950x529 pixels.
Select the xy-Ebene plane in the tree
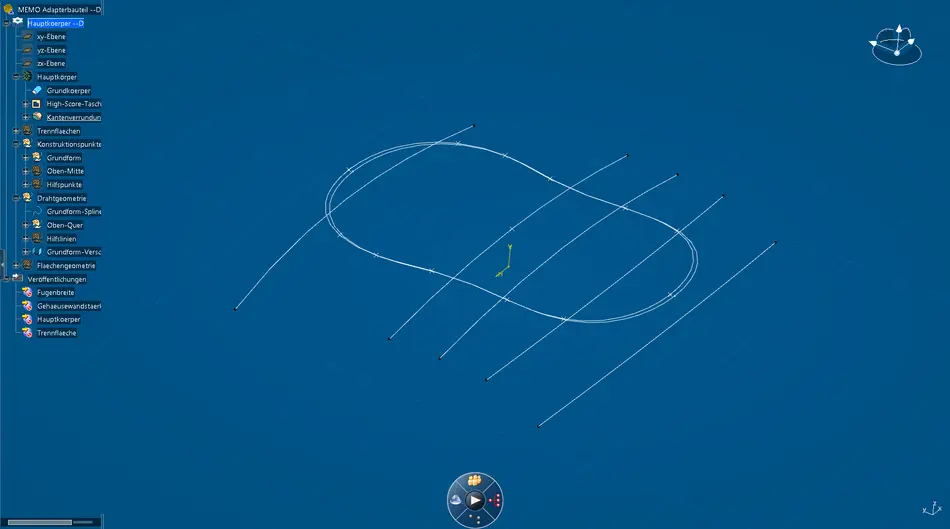(51, 36)
